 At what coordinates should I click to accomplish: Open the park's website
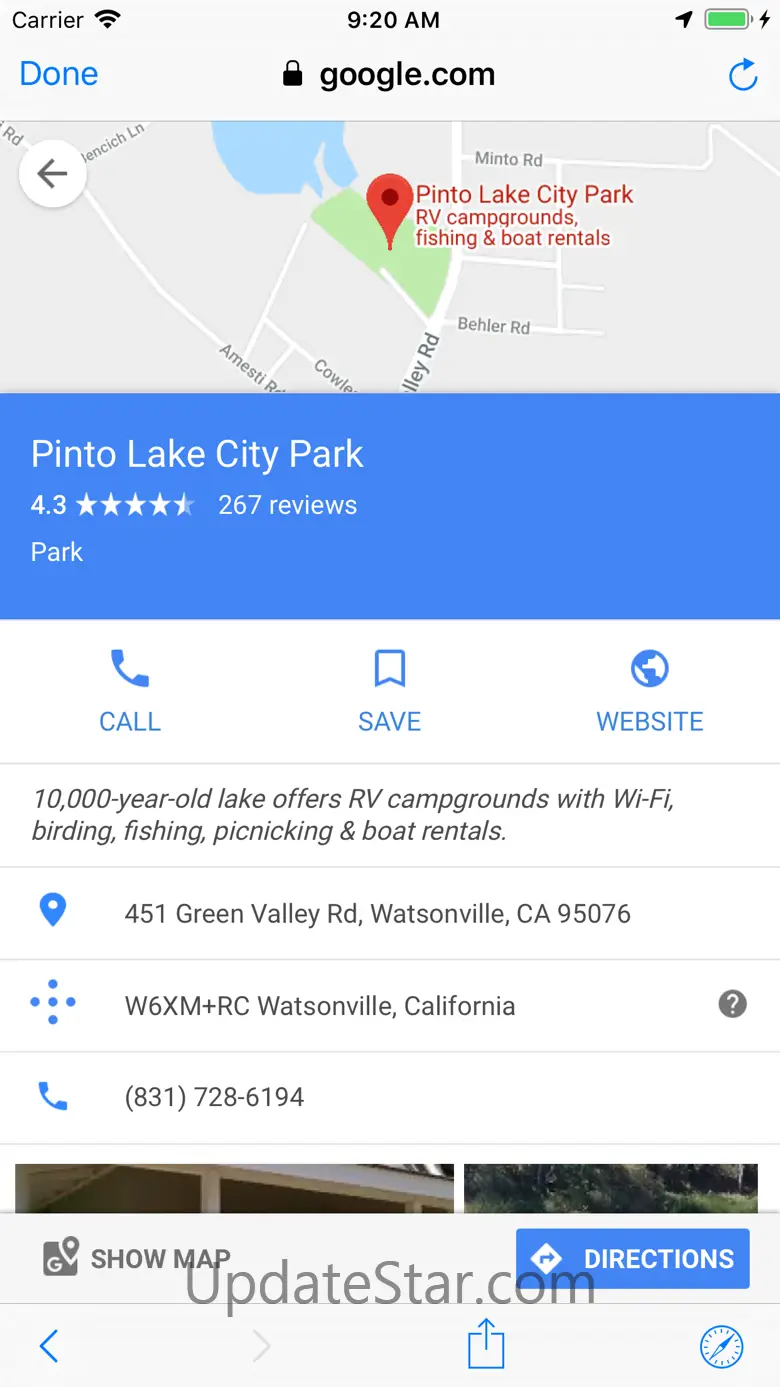click(649, 692)
